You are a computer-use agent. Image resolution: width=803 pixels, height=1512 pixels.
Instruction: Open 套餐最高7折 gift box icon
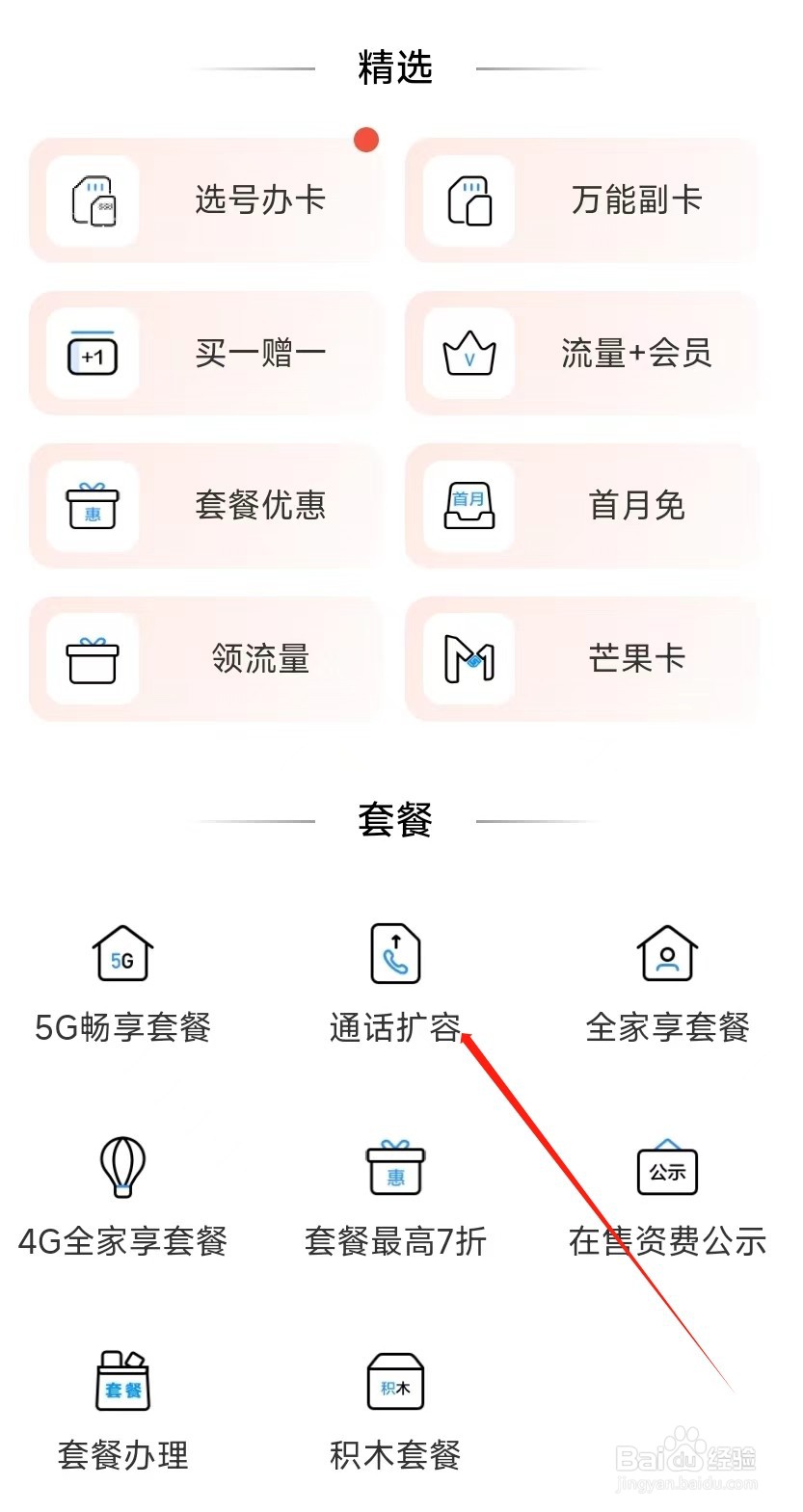click(x=395, y=1169)
